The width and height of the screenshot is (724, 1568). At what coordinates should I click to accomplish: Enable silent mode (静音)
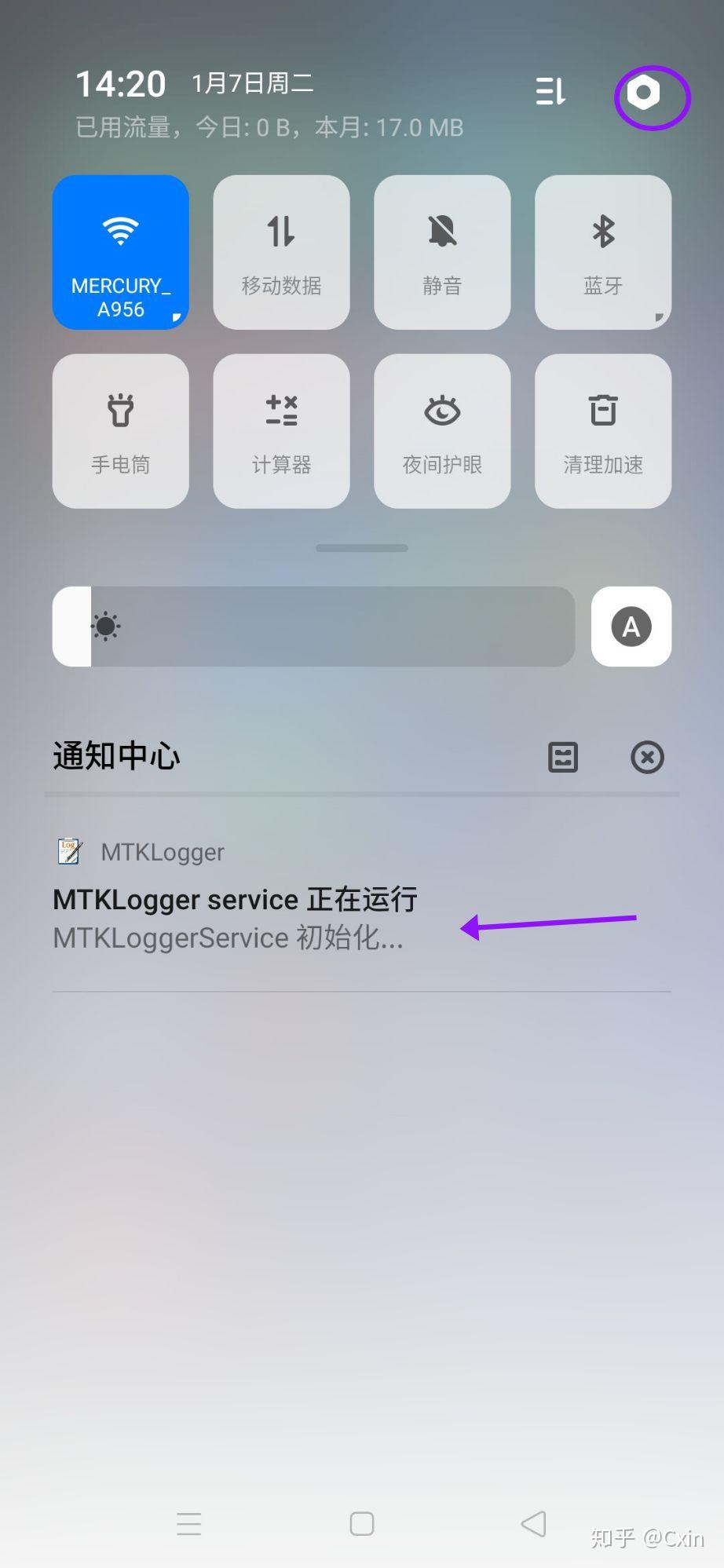(441, 251)
